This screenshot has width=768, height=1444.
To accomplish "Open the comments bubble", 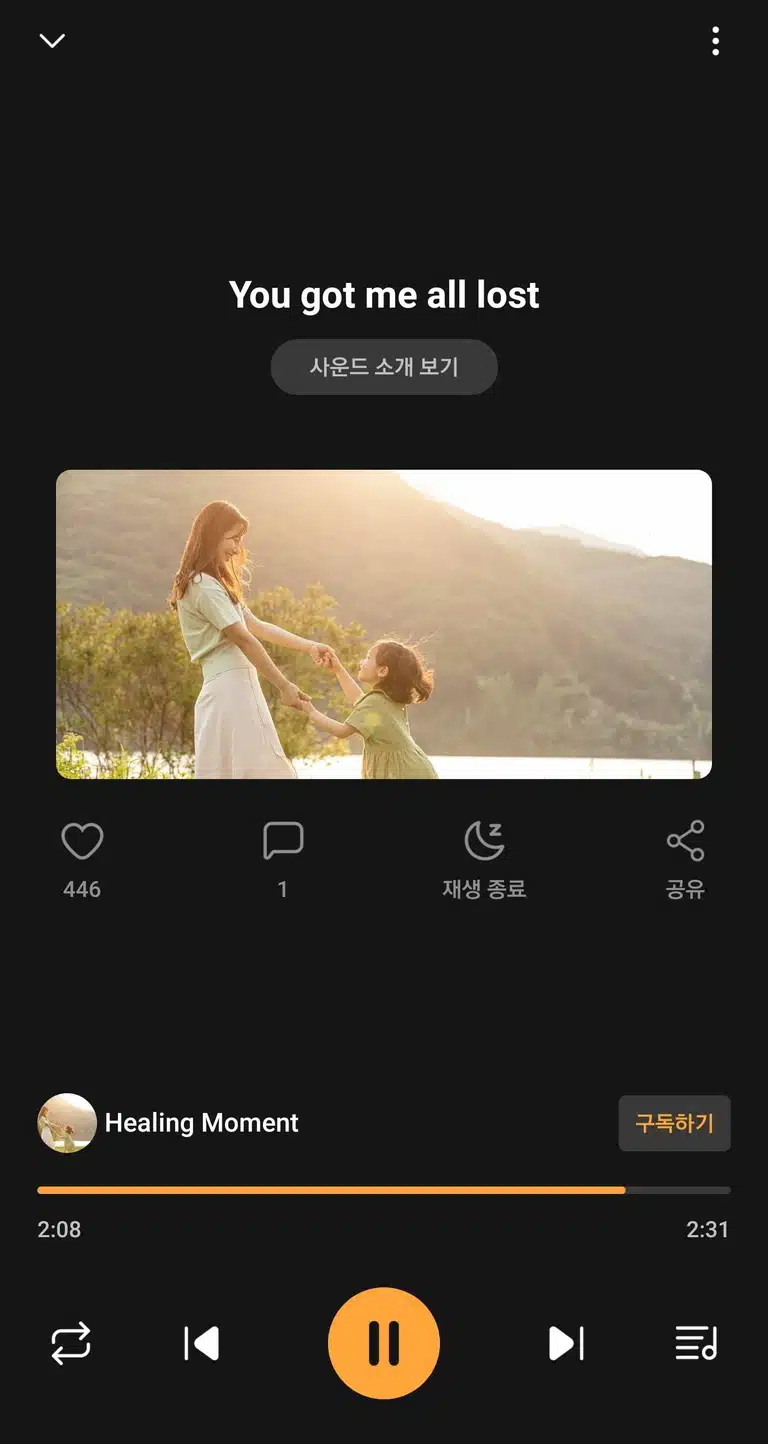I will coord(283,841).
